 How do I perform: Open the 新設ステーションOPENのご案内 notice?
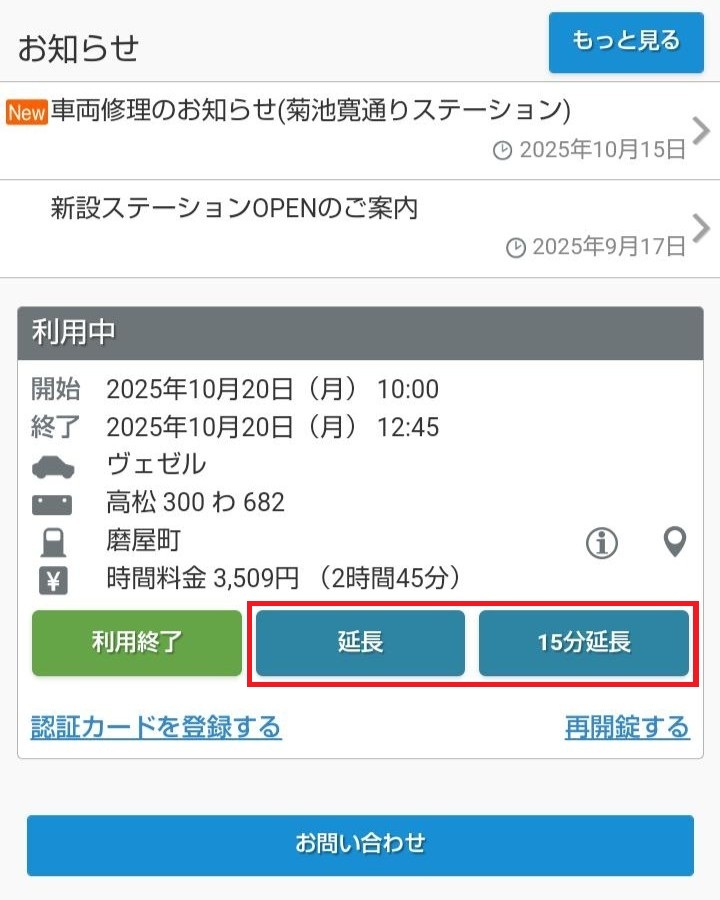pos(360,228)
